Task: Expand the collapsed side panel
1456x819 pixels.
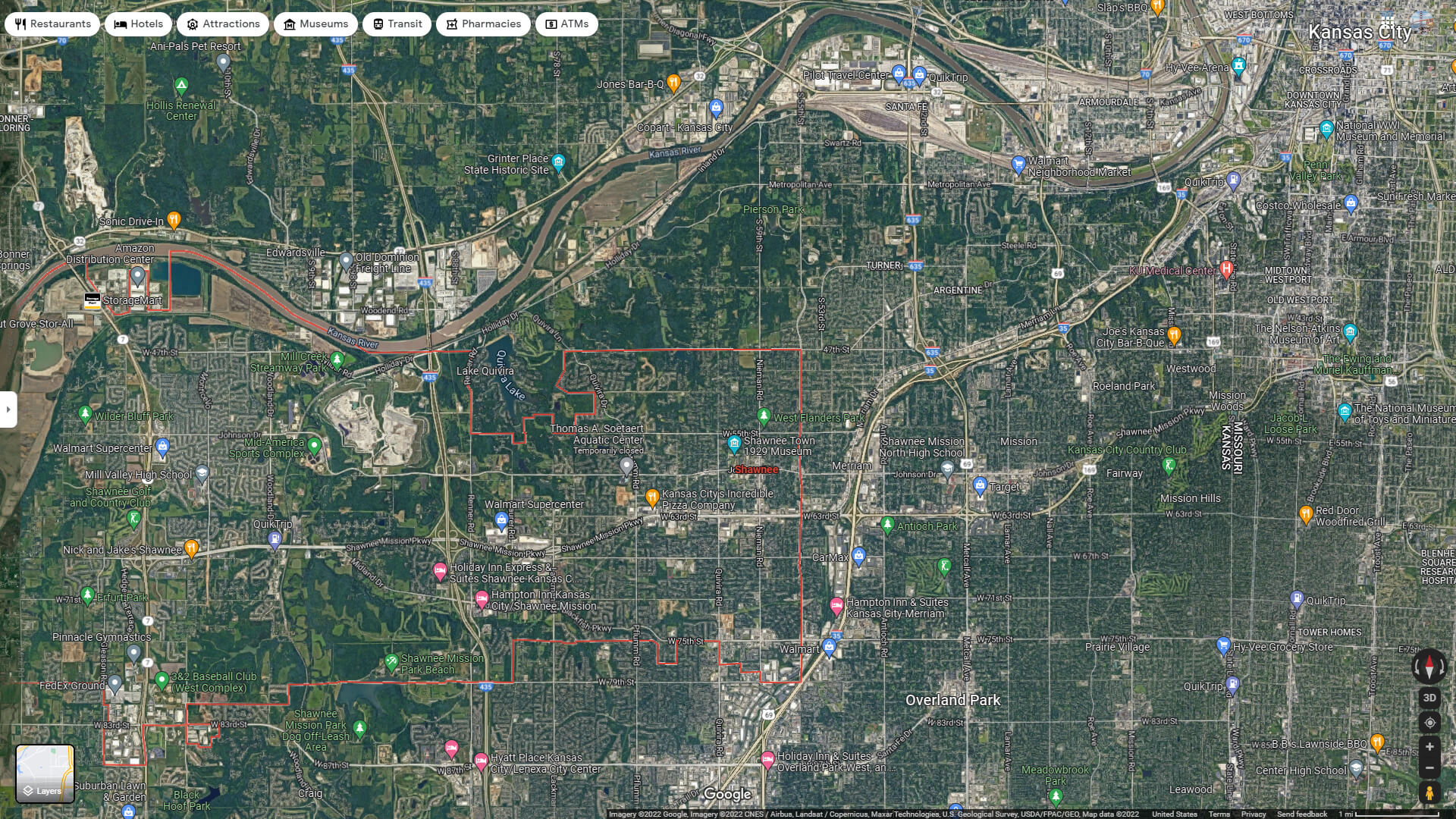Action: tap(8, 409)
